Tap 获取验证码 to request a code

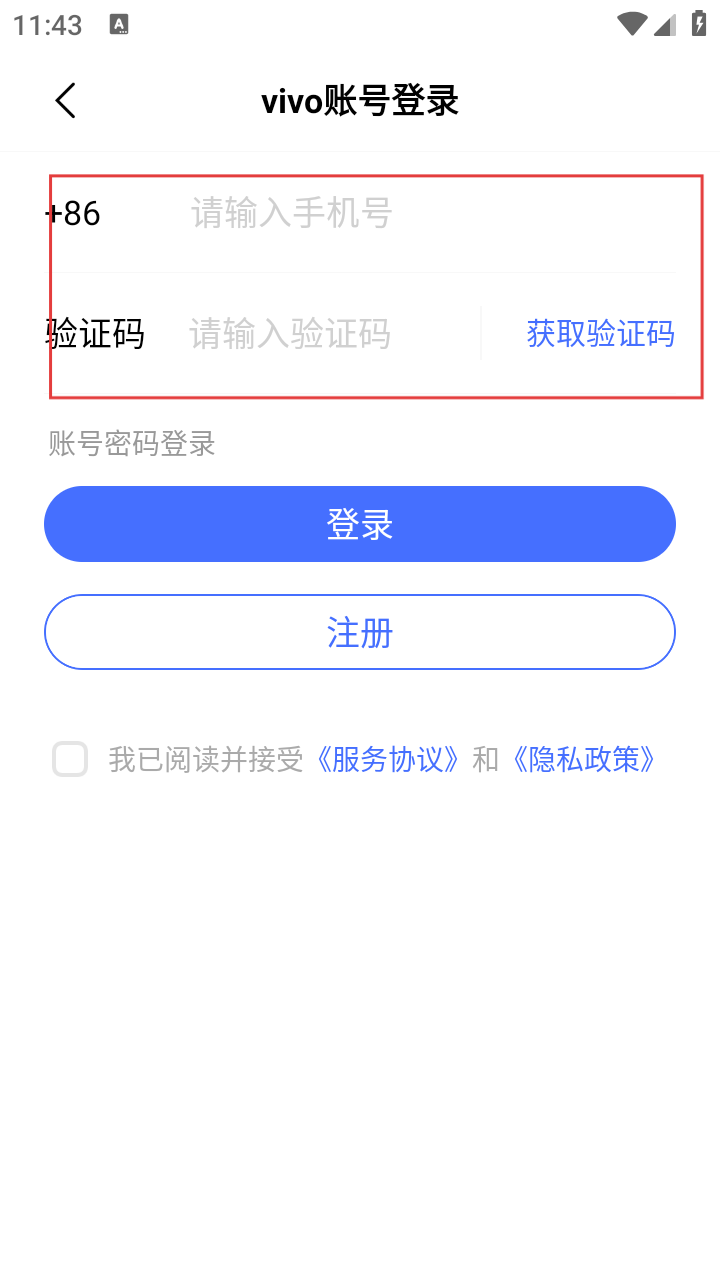point(600,334)
